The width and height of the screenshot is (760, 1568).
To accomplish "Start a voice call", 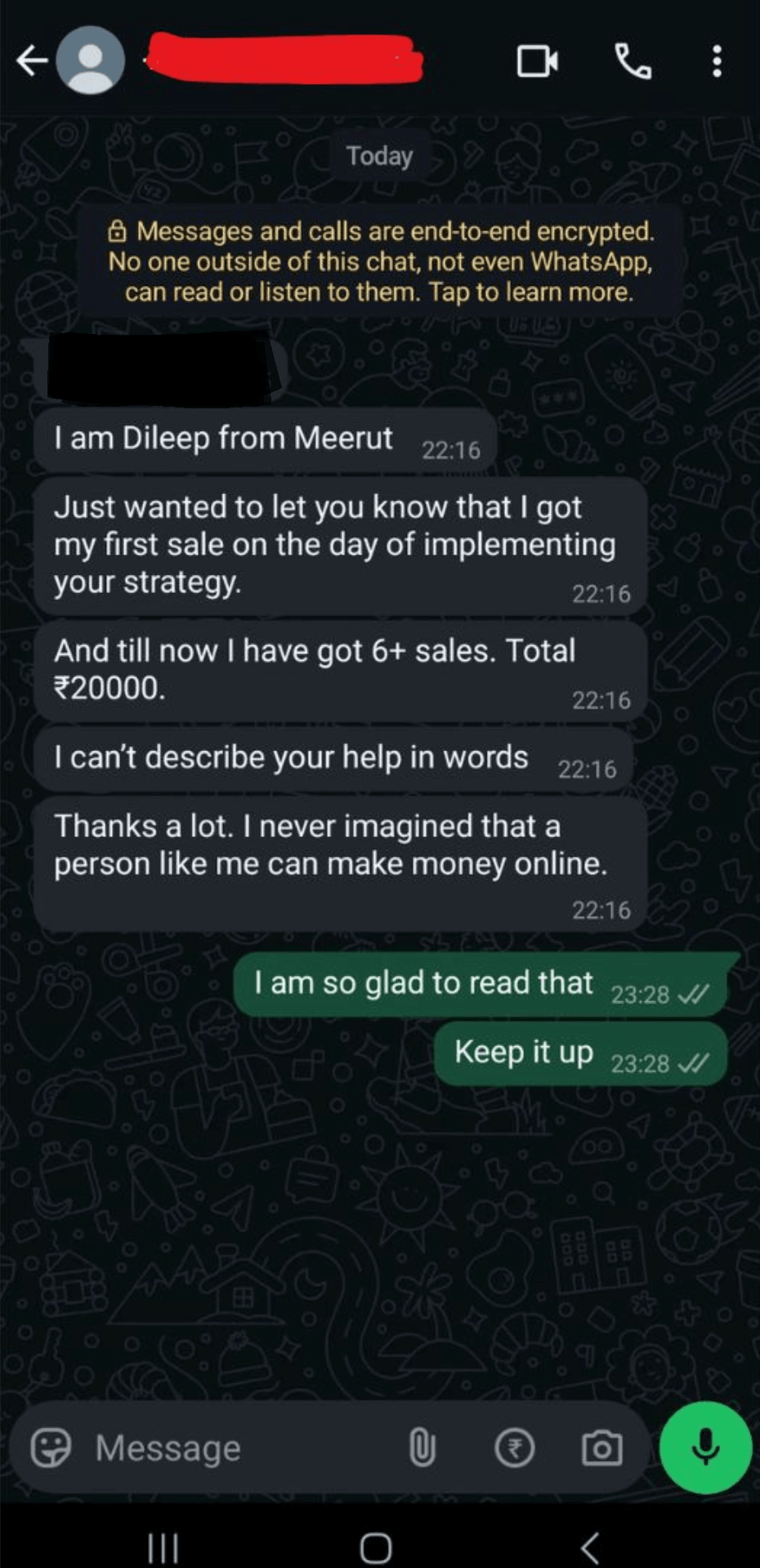I will [633, 61].
